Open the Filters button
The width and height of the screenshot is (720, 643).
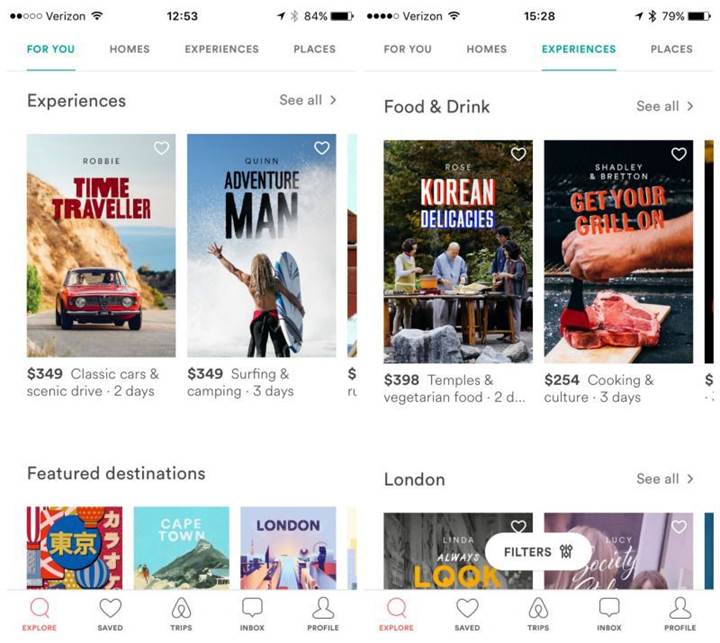[x=537, y=551]
